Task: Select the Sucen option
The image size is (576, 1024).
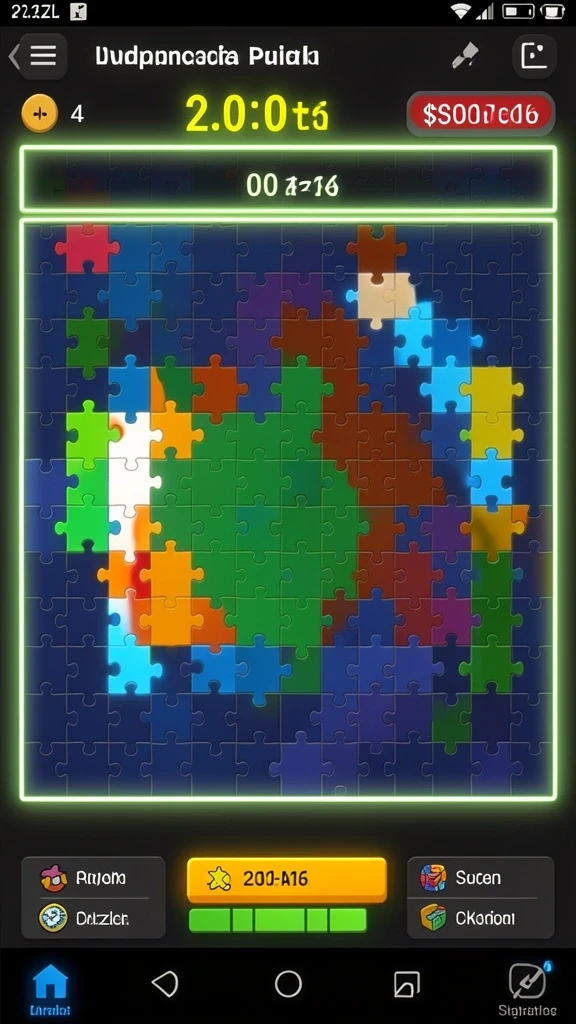Action: click(480, 878)
